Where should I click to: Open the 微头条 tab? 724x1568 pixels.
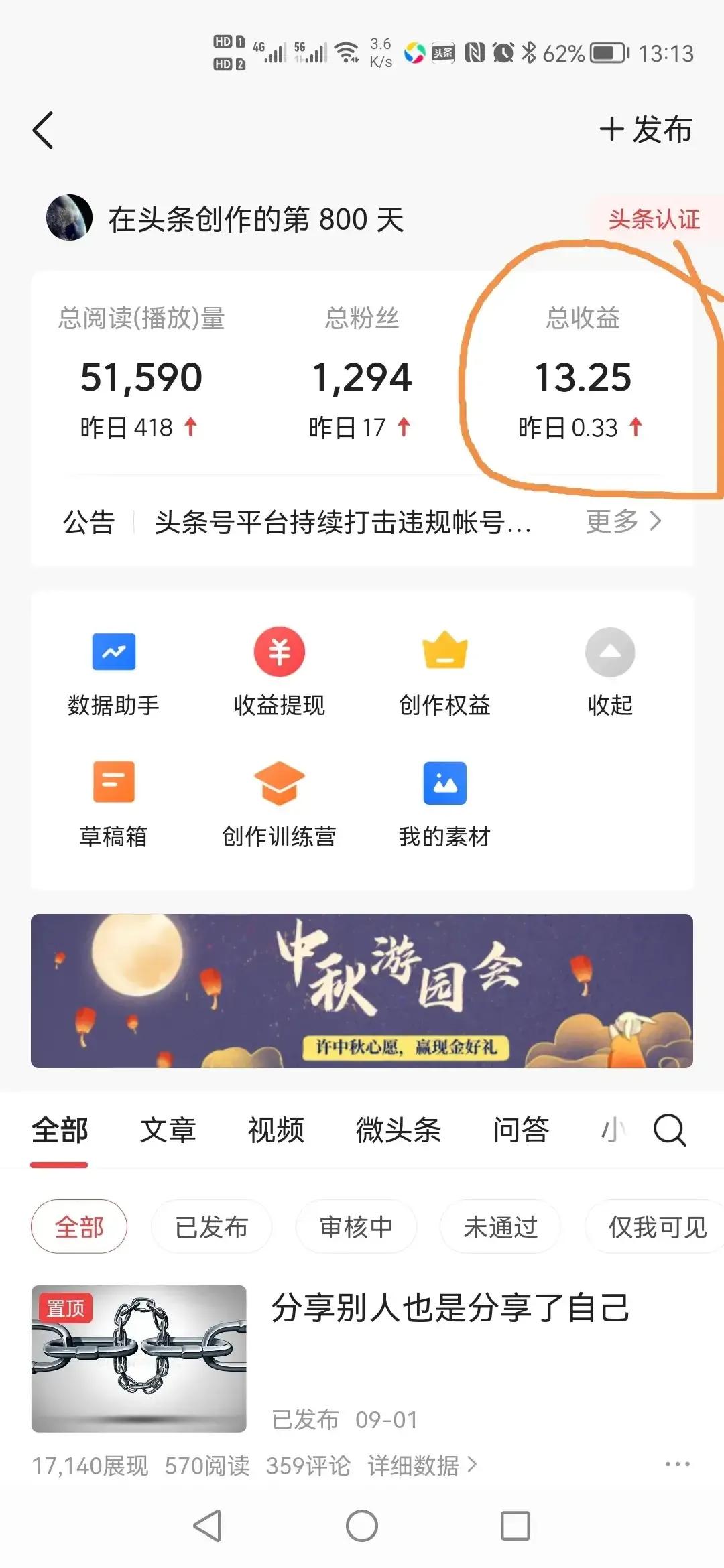tap(398, 1130)
